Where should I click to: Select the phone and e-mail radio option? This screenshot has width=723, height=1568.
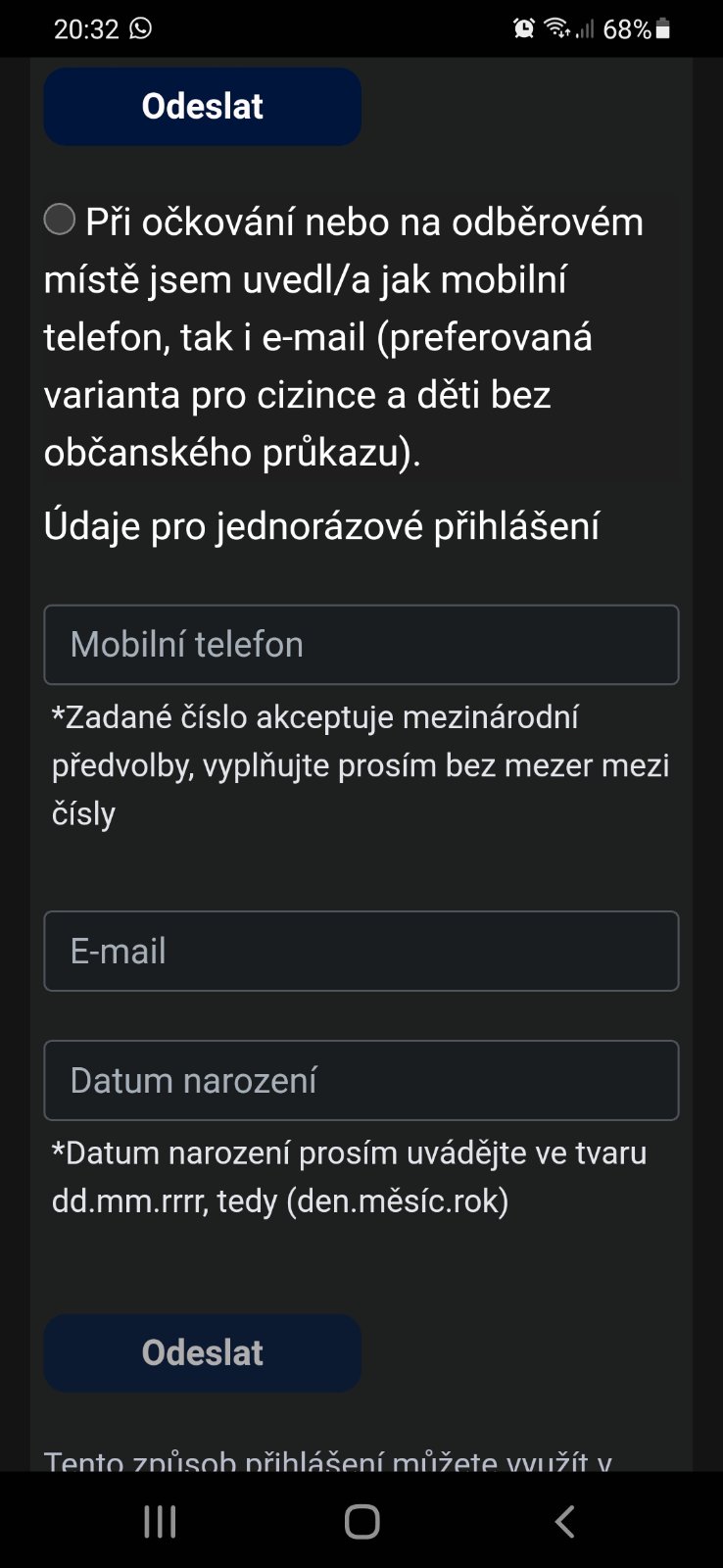tap(60, 220)
